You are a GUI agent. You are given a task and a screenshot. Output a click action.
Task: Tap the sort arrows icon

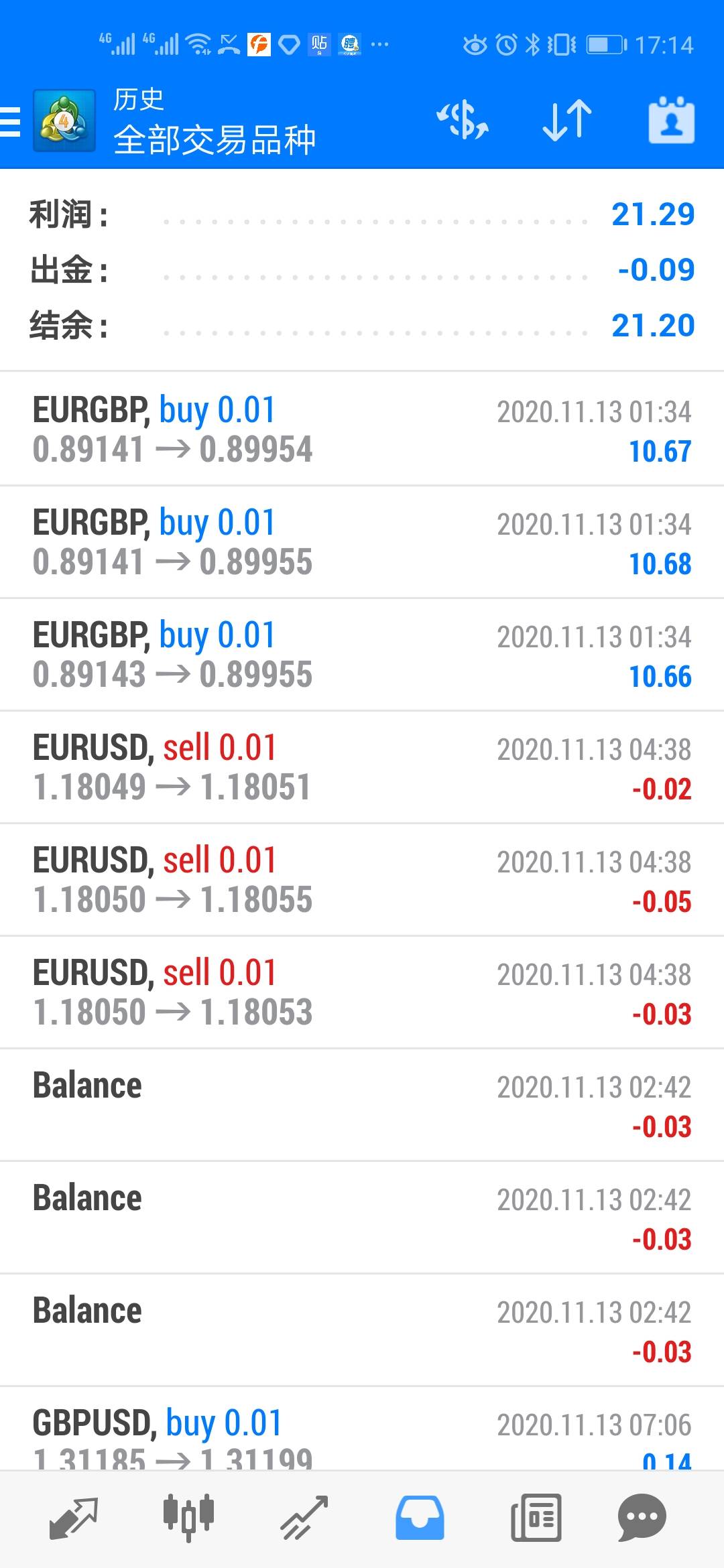(567, 121)
